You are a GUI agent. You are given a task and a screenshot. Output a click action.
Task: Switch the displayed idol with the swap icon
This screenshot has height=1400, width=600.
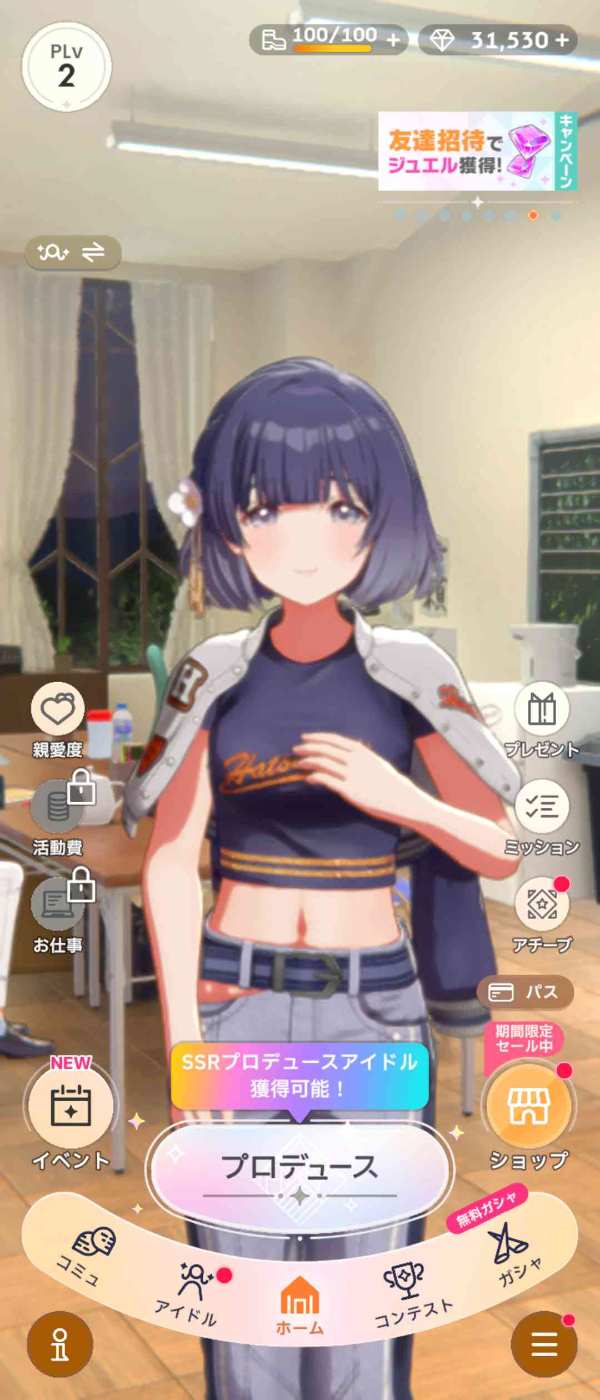74,253
